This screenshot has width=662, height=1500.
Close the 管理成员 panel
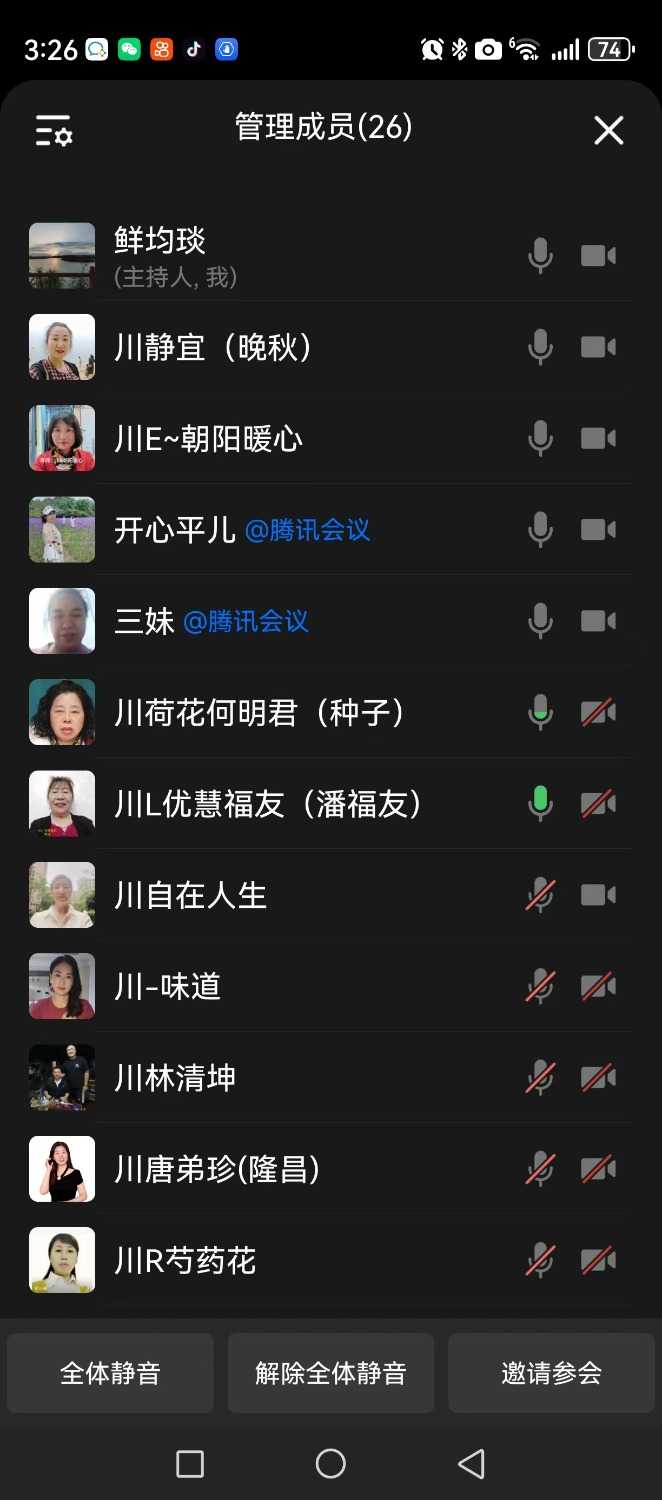[608, 131]
